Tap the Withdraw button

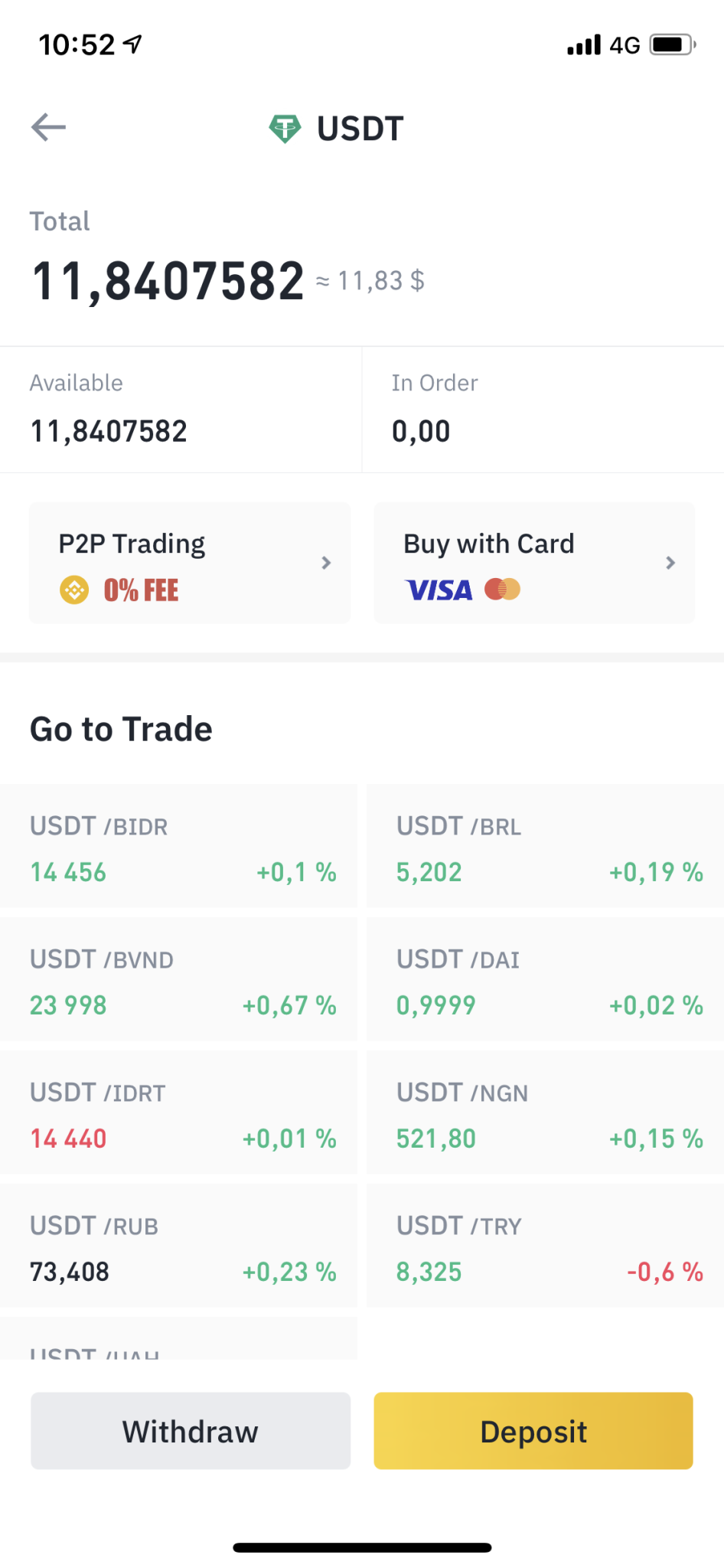191,1431
